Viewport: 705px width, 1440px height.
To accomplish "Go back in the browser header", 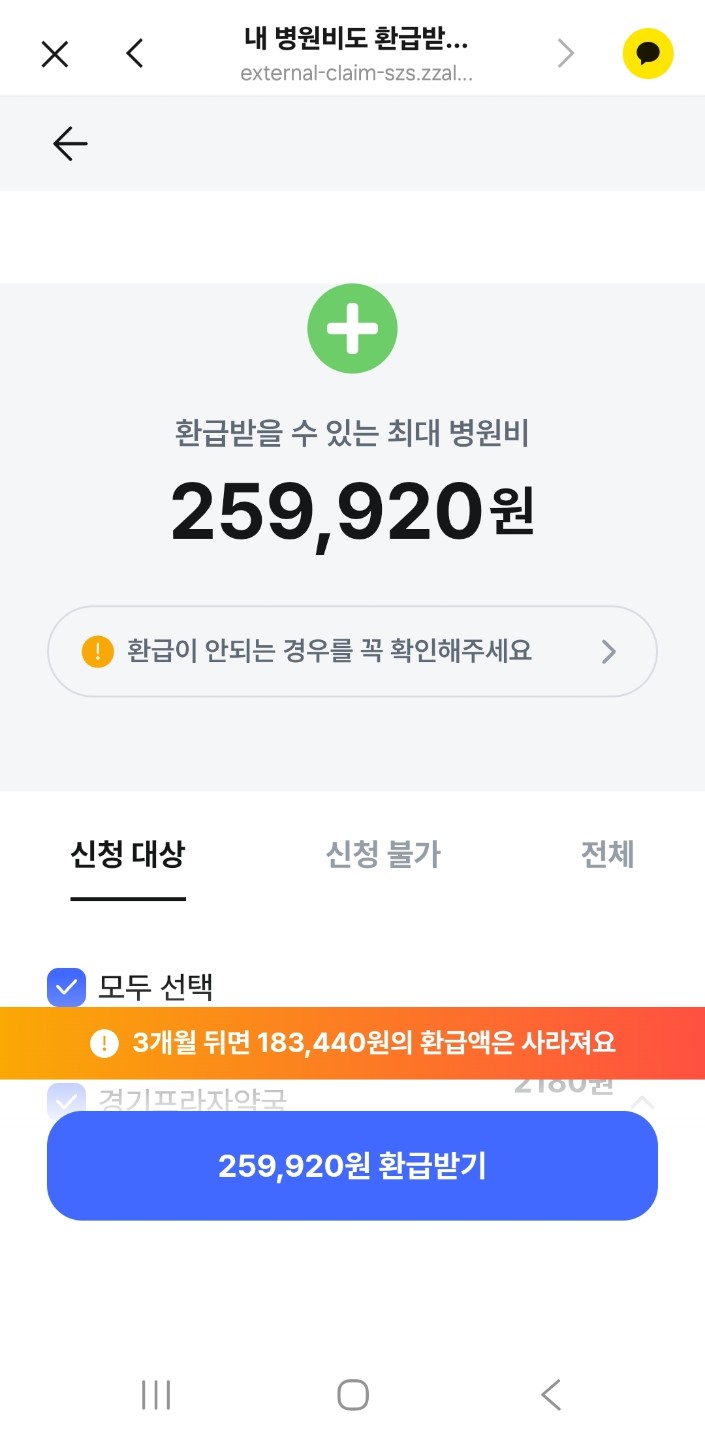I will [x=135, y=53].
